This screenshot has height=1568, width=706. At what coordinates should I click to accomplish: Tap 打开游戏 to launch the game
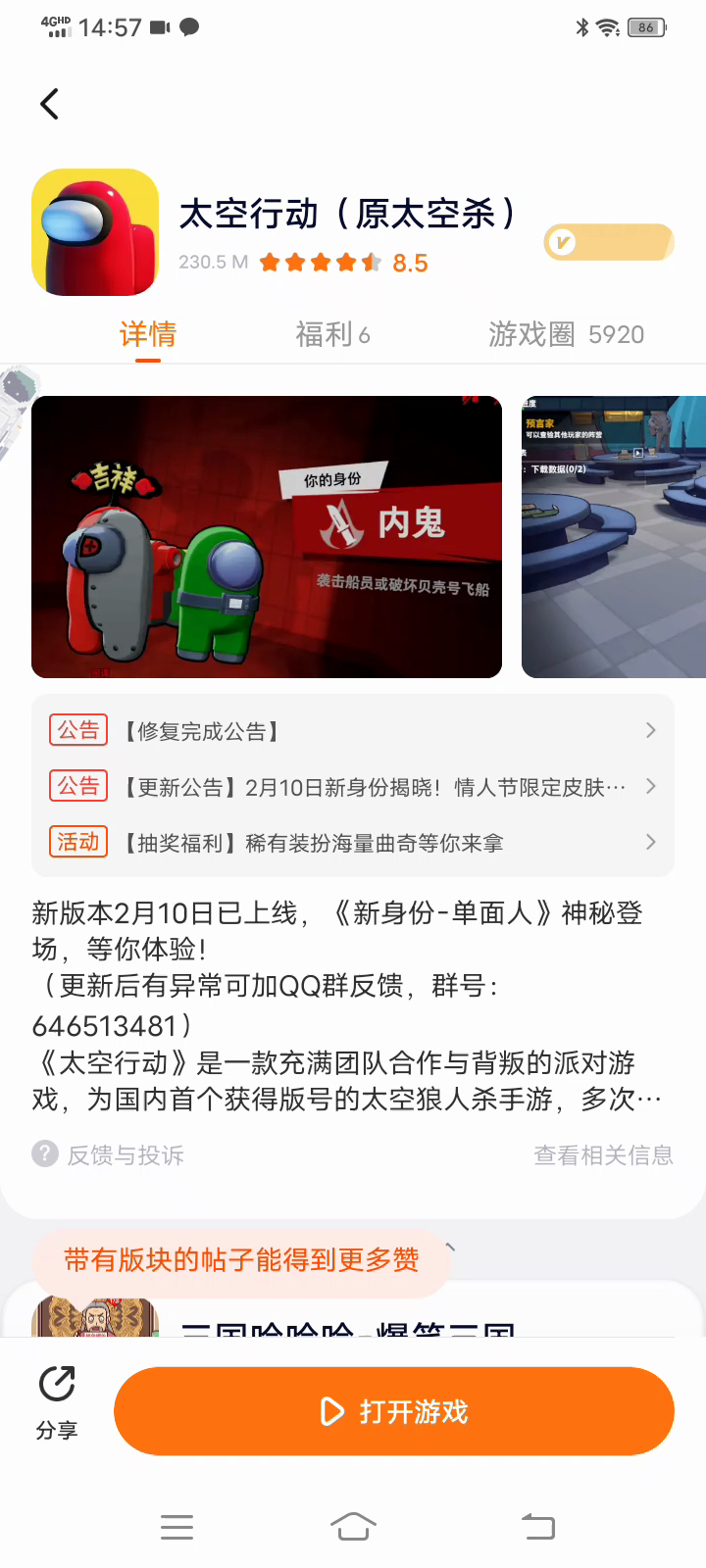click(x=394, y=1411)
